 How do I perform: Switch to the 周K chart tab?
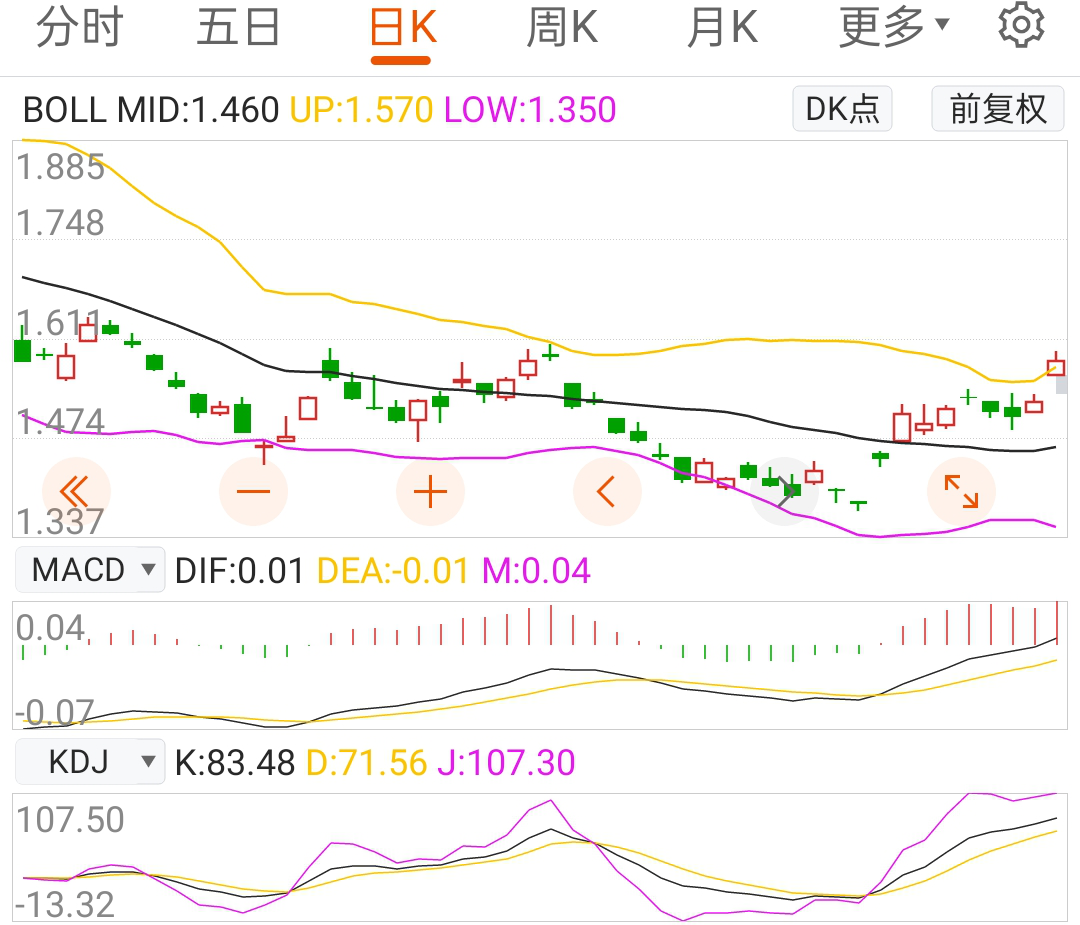[x=562, y=28]
